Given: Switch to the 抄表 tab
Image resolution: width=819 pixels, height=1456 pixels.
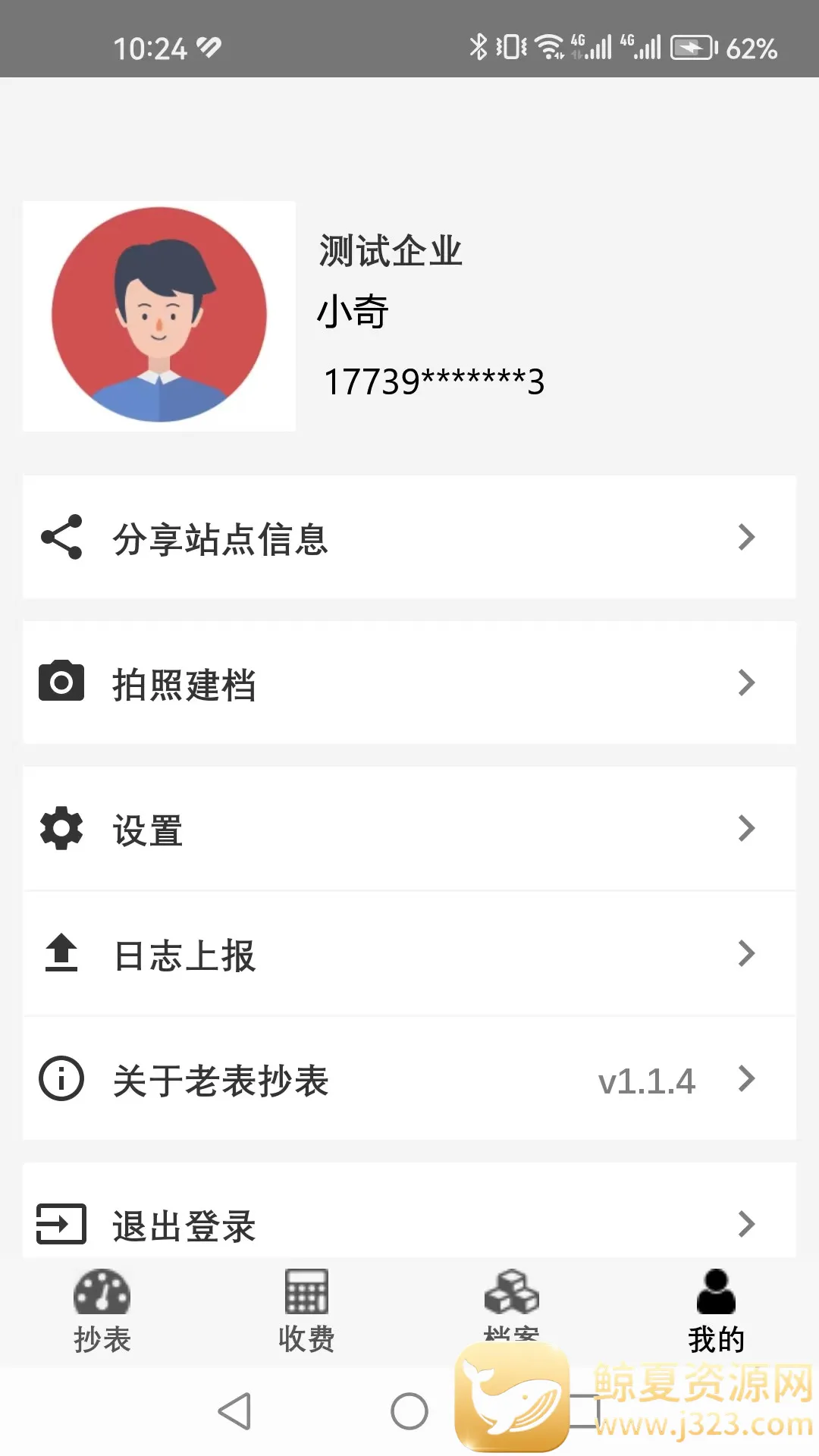Looking at the screenshot, I should pyautogui.click(x=102, y=1310).
